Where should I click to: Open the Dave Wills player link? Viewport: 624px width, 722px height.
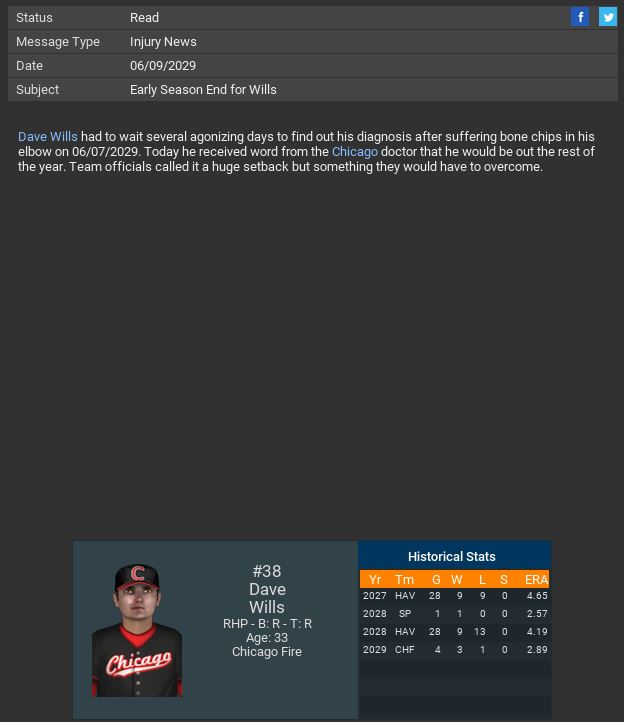(x=47, y=137)
